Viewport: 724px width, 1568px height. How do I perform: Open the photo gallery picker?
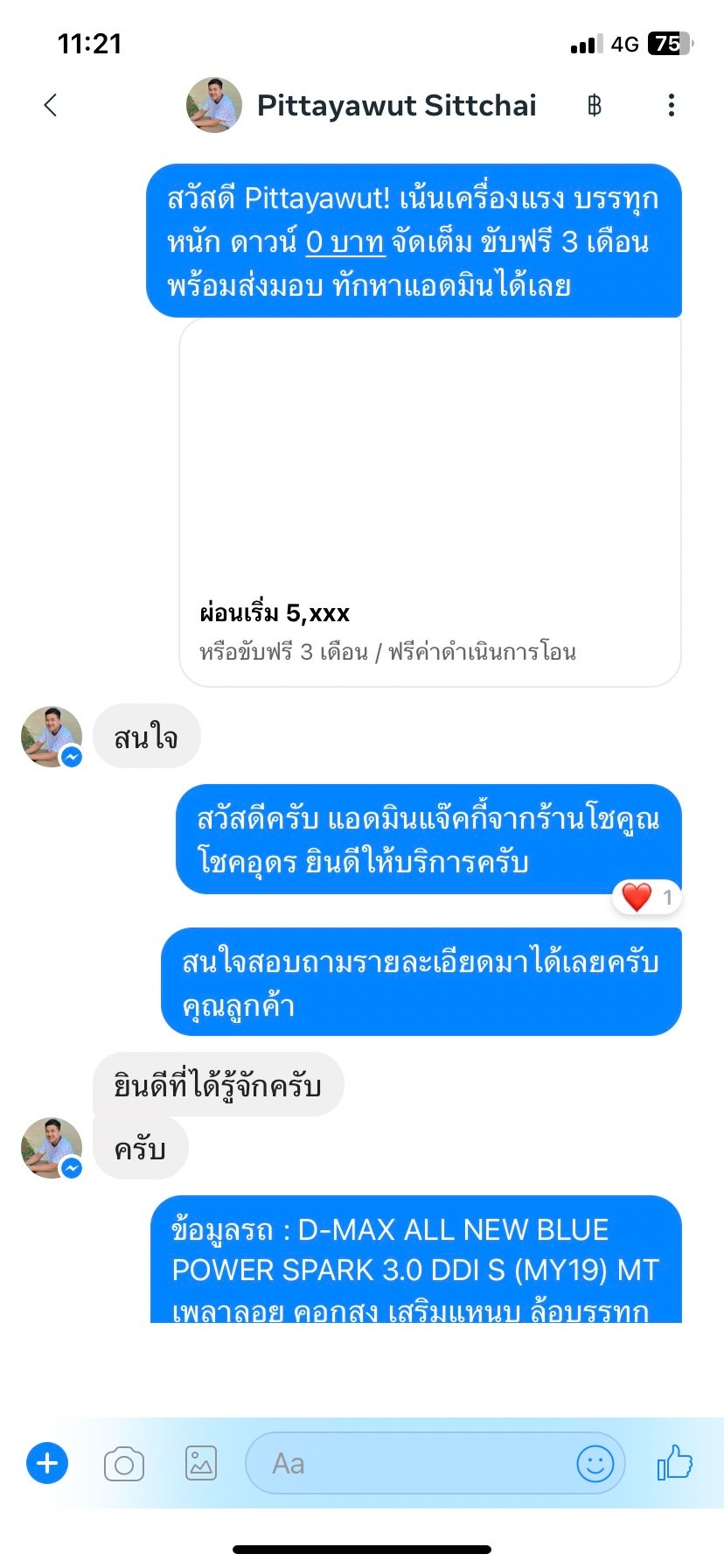[x=201, y=1463]
